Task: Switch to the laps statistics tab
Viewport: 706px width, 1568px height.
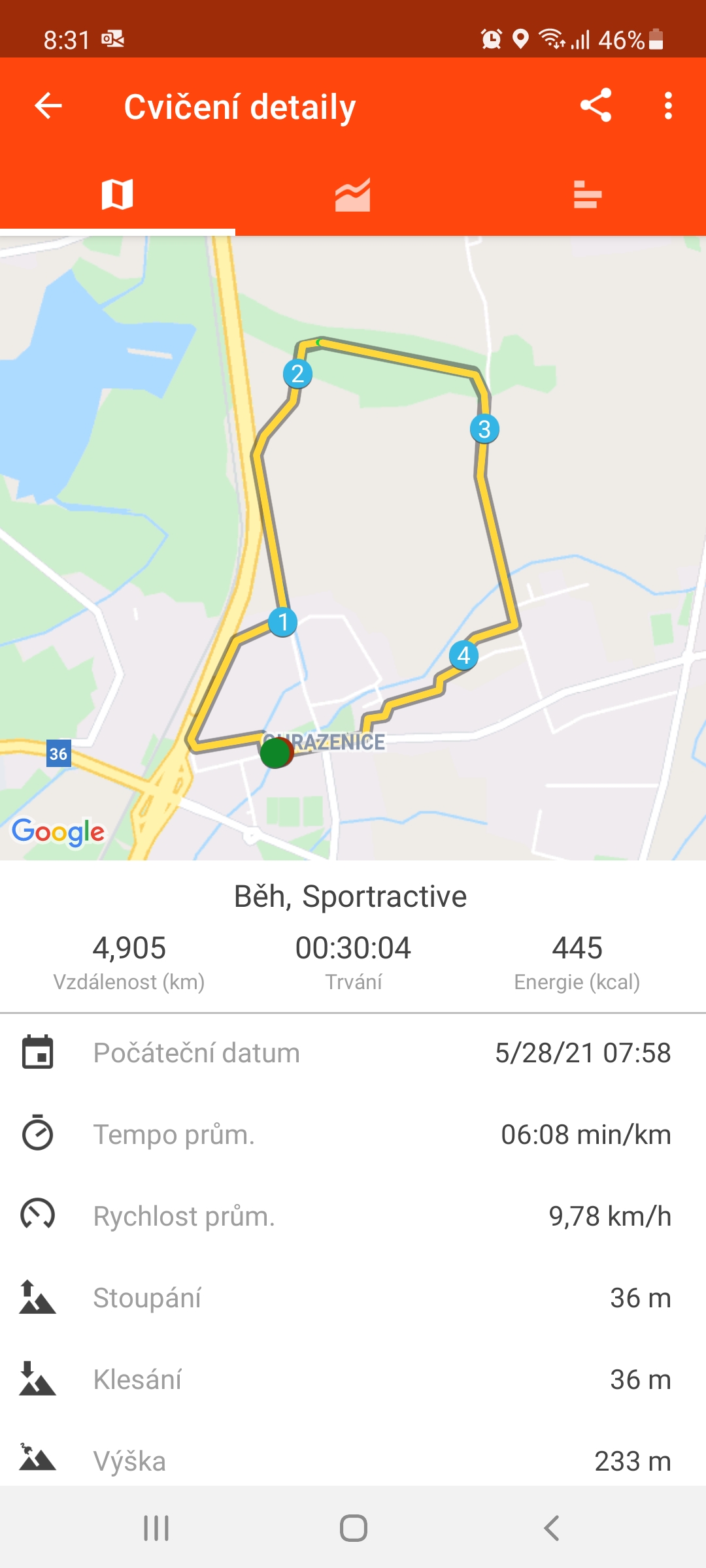Action: point(588,194)
